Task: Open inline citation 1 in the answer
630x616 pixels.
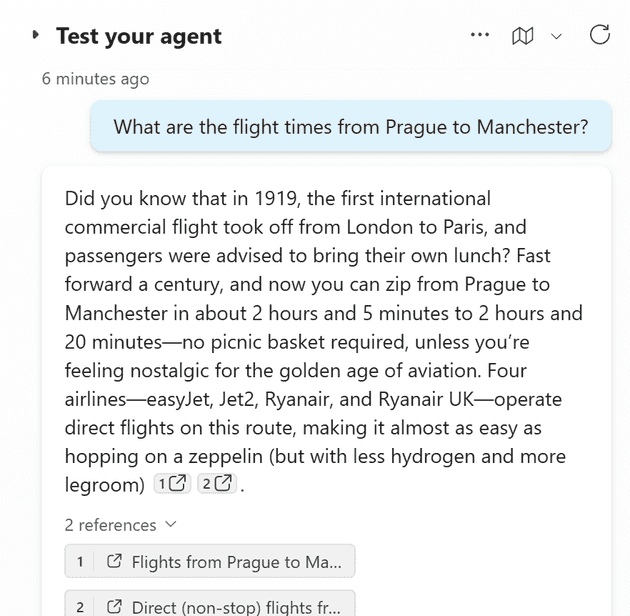Action: pos(171,484)
